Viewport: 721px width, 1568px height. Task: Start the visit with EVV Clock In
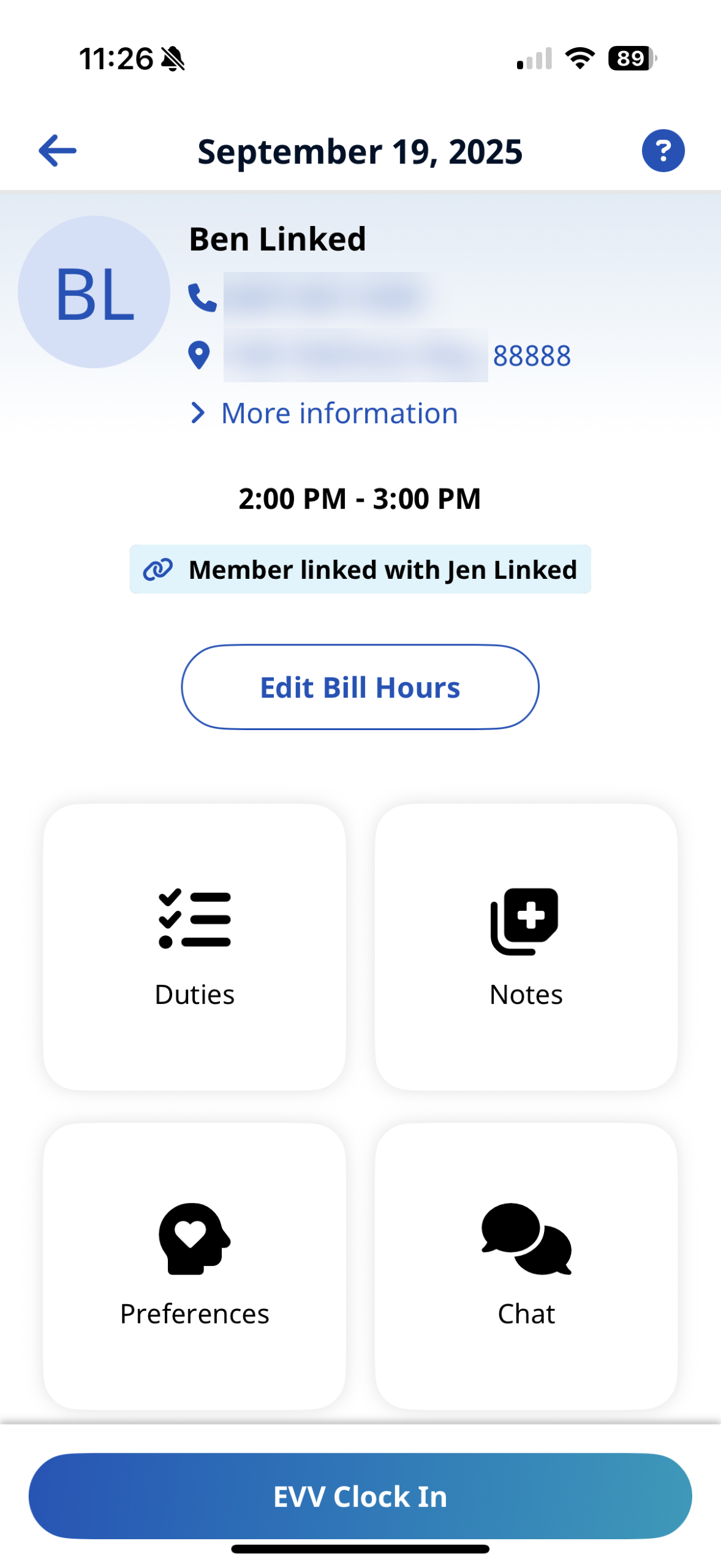pos(360,1496)
